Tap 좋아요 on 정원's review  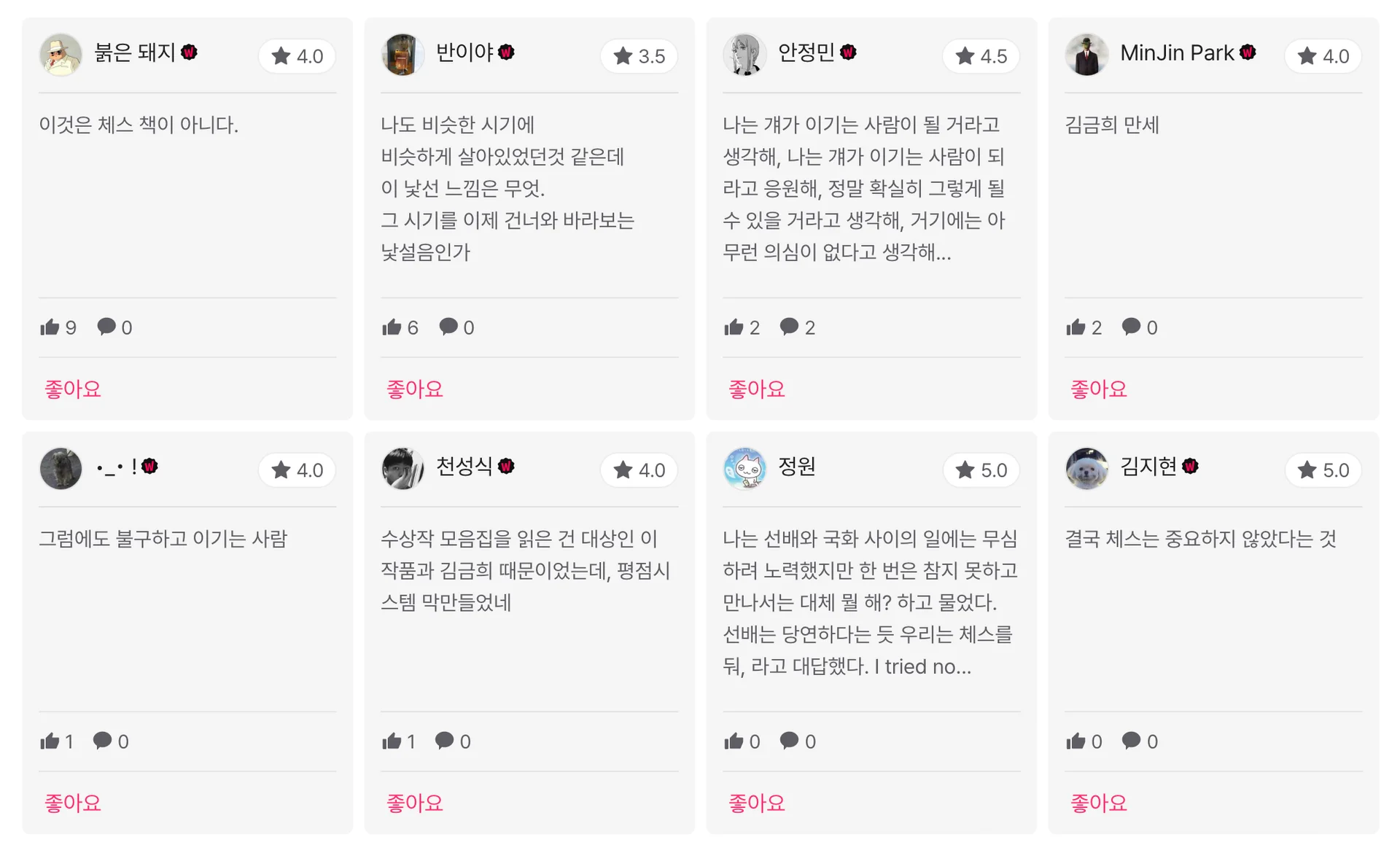point(756,803)
